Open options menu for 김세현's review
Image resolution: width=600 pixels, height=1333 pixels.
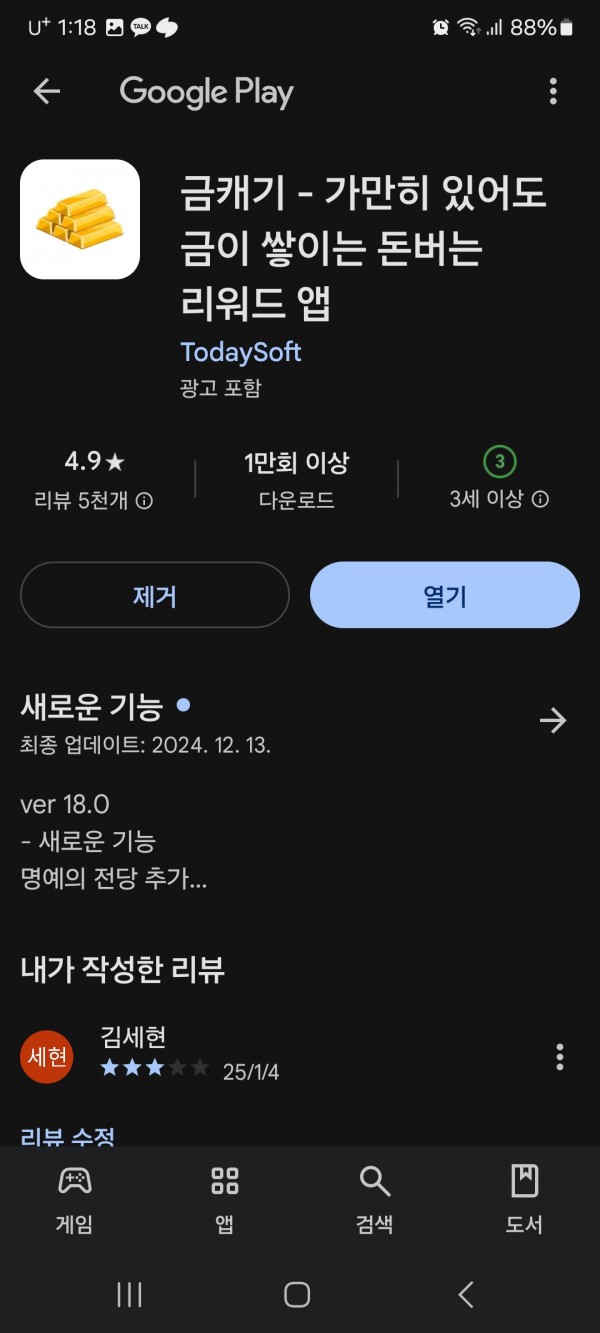point(560,1057)
